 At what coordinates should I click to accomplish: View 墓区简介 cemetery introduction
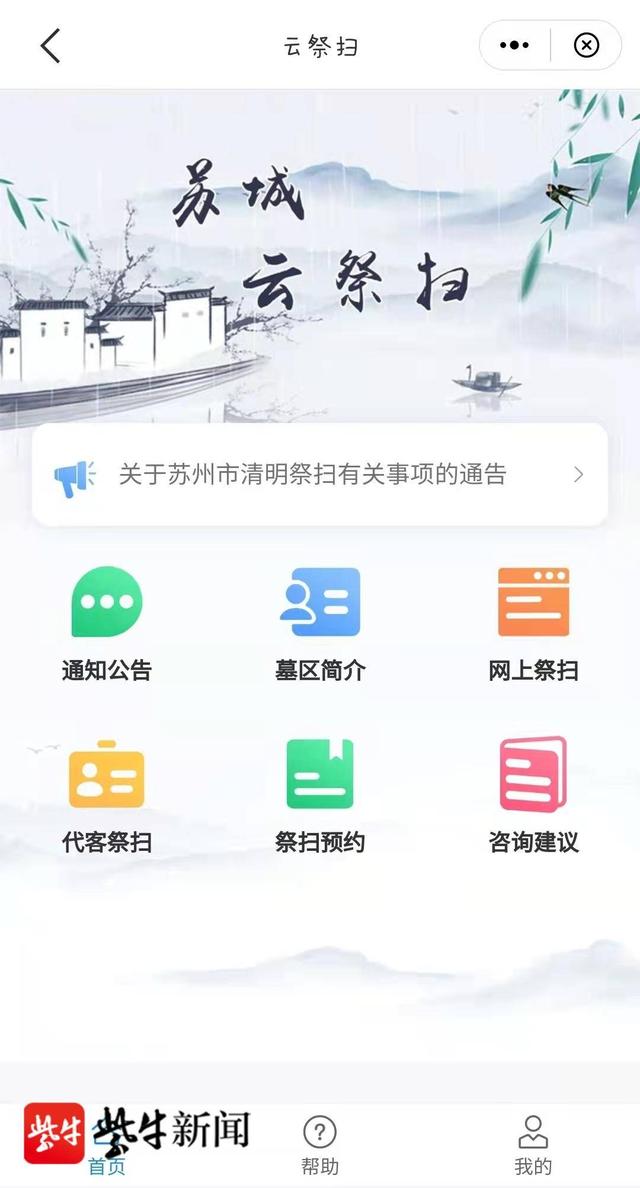320,622
